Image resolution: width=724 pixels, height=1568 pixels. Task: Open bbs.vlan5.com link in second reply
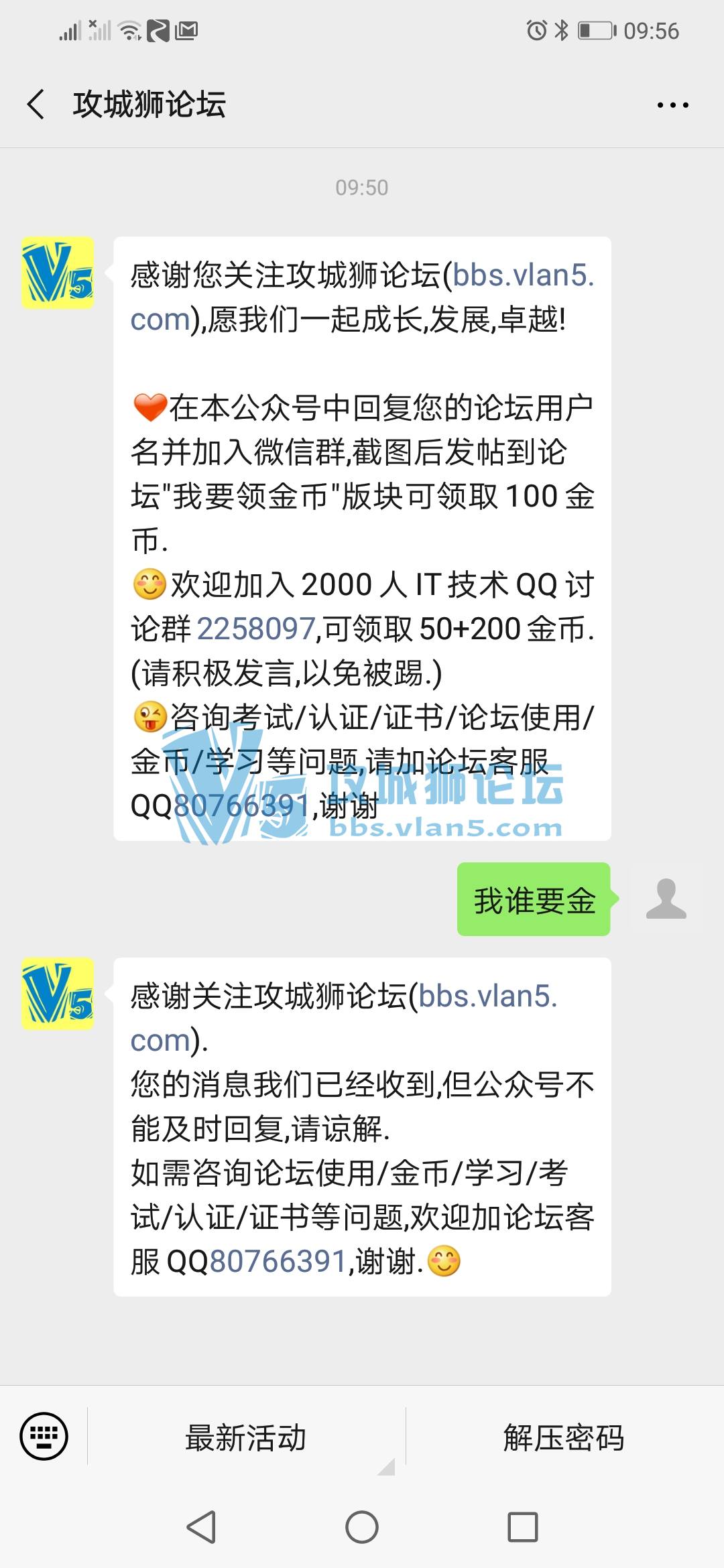(487, 996)
